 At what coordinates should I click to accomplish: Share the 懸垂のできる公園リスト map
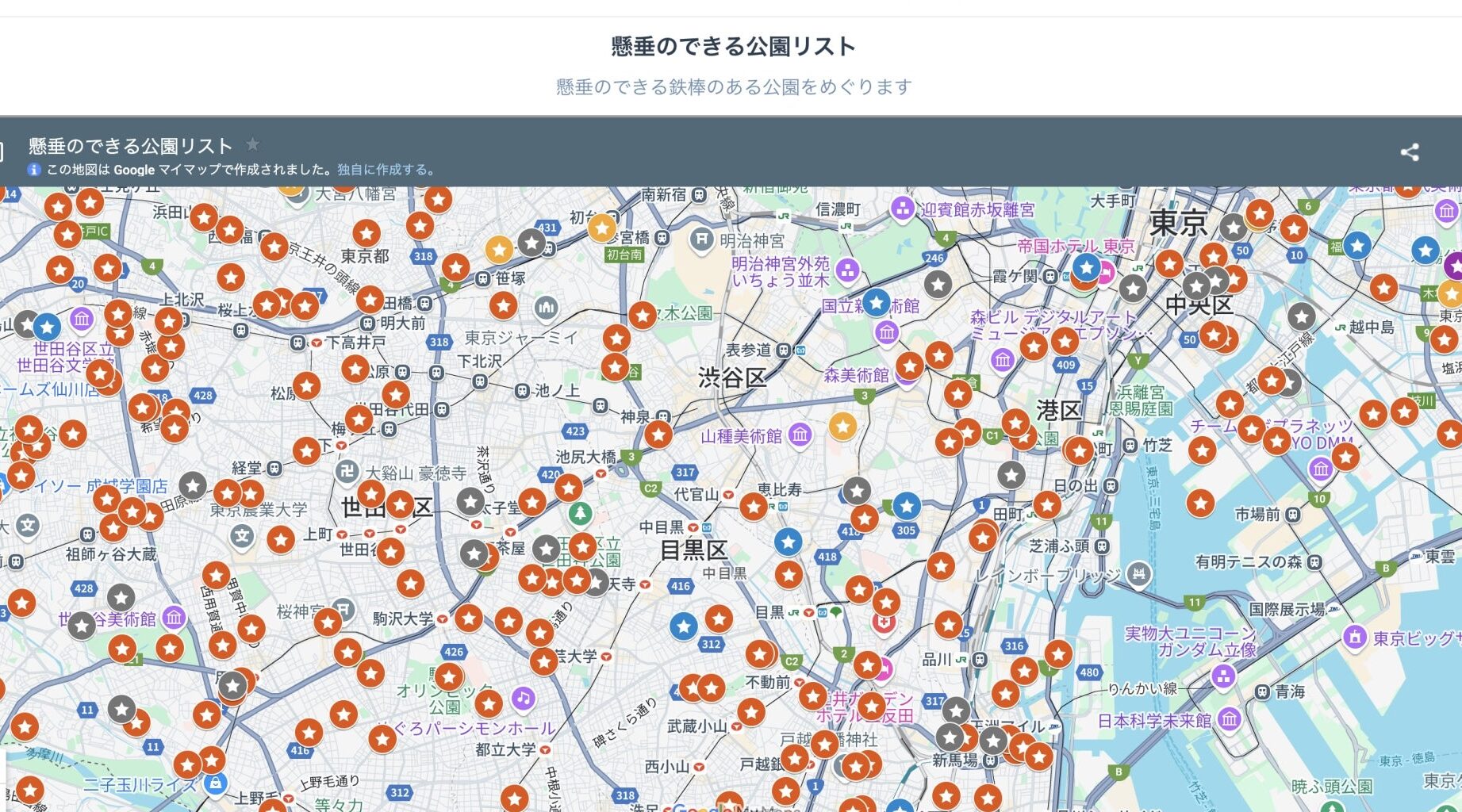[1409, 152]
